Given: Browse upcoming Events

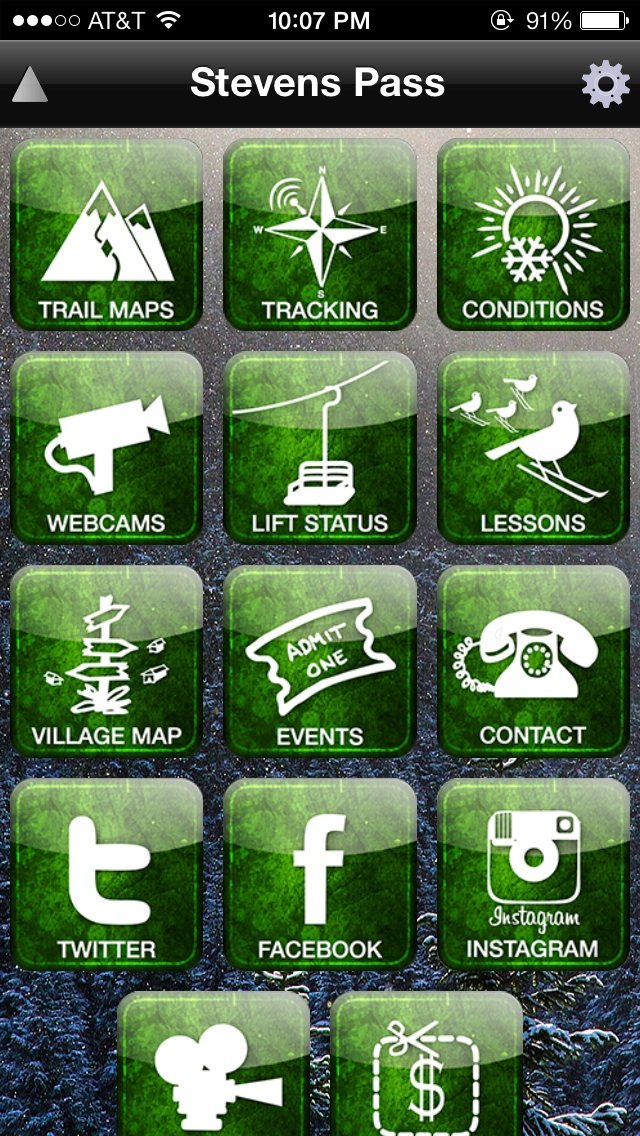Looking at the screenshot, I should [320, 661].
